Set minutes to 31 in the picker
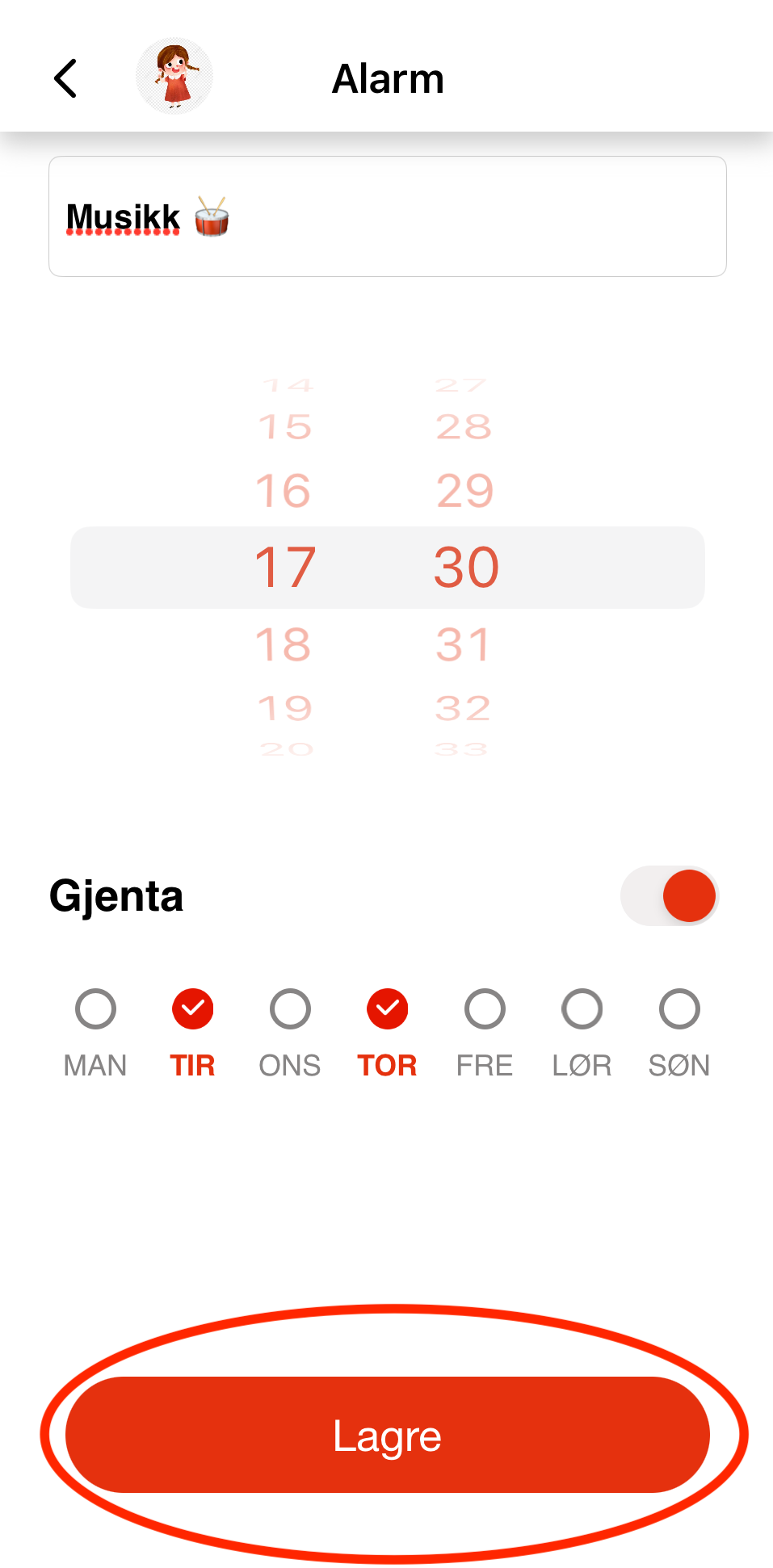The image size is (773, 1568). click(x=464, y=645)
